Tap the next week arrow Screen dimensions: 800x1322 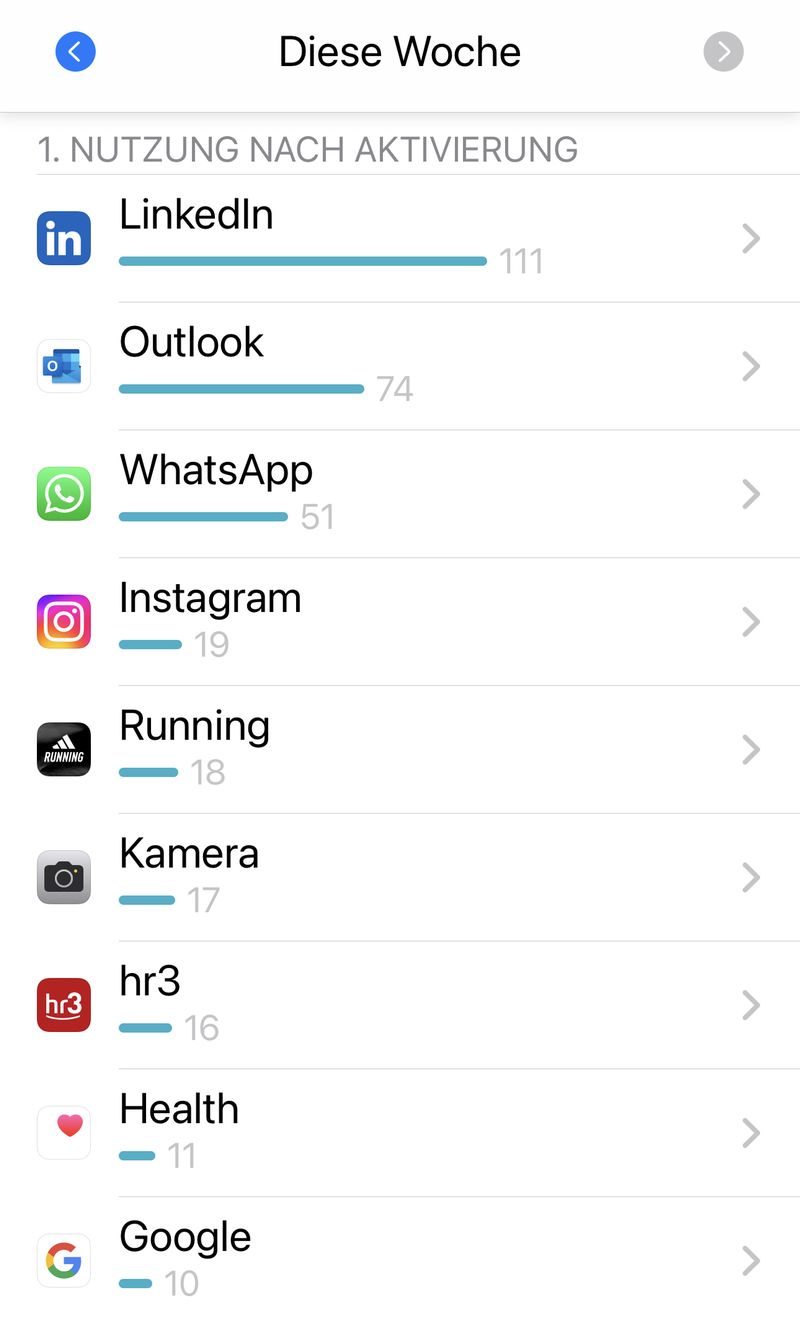(723, 51)
